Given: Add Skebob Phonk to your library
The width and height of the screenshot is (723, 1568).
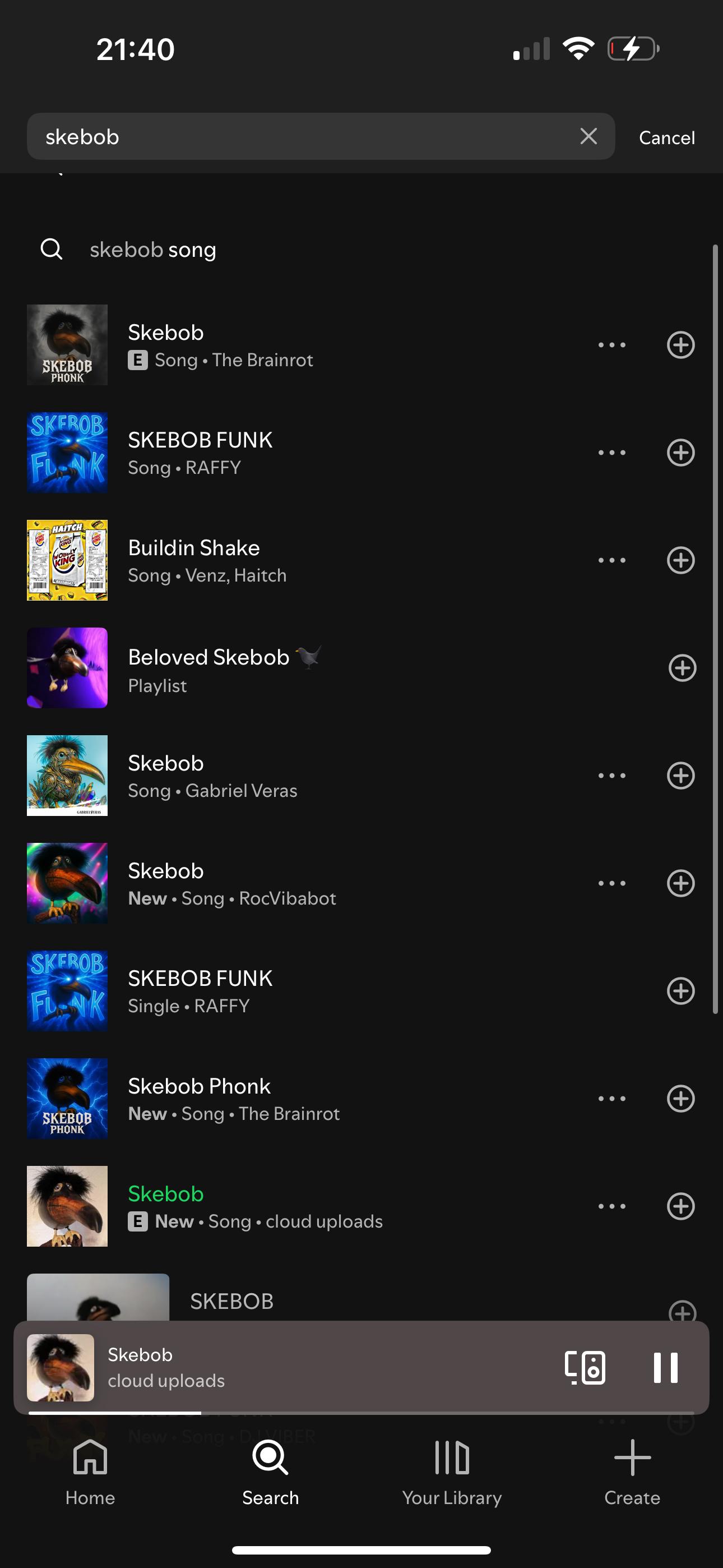Looking at the screenshot, I should [682, 1098].
